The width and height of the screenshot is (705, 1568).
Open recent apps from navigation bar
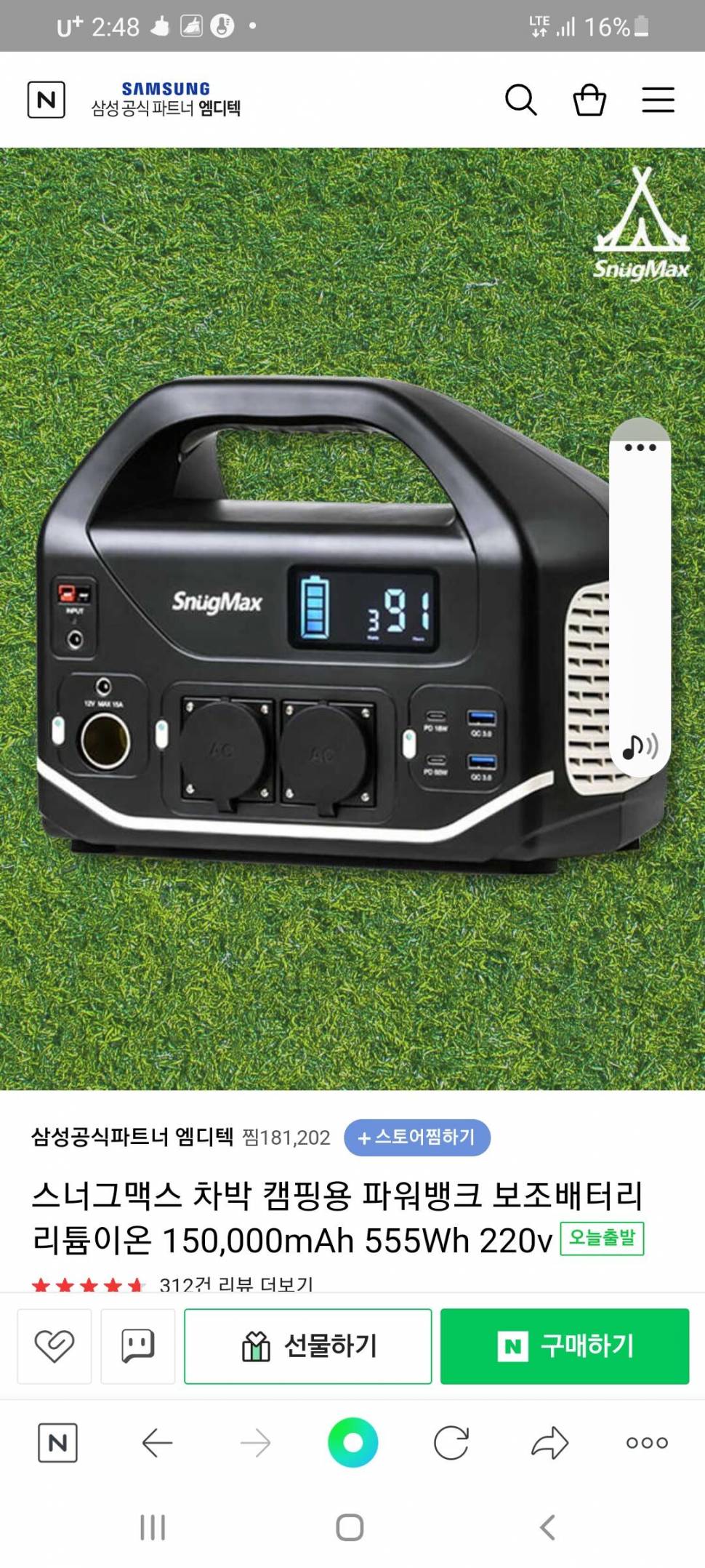[153, 1527]
